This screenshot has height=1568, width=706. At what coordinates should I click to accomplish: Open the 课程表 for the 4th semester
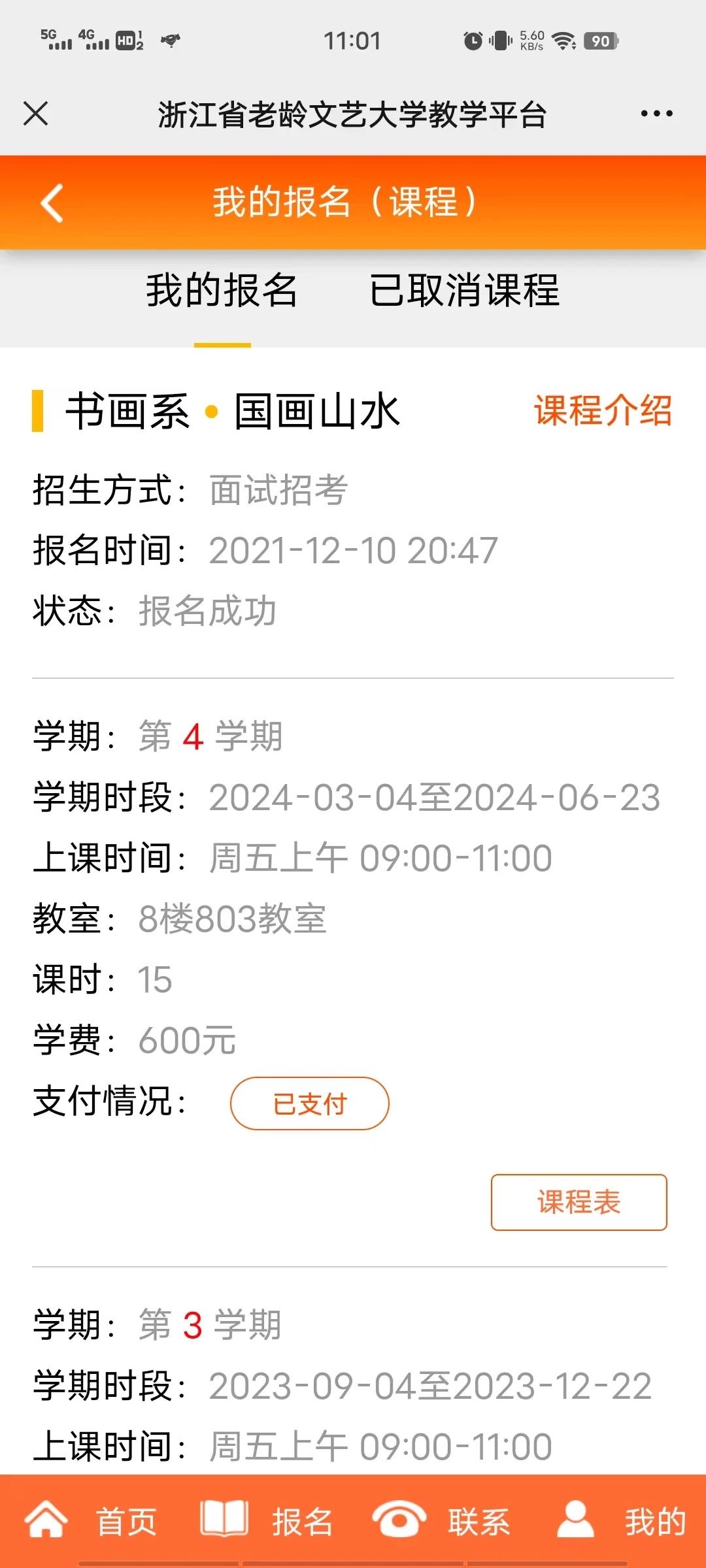pyautogui.click(x=579, y=1202)
